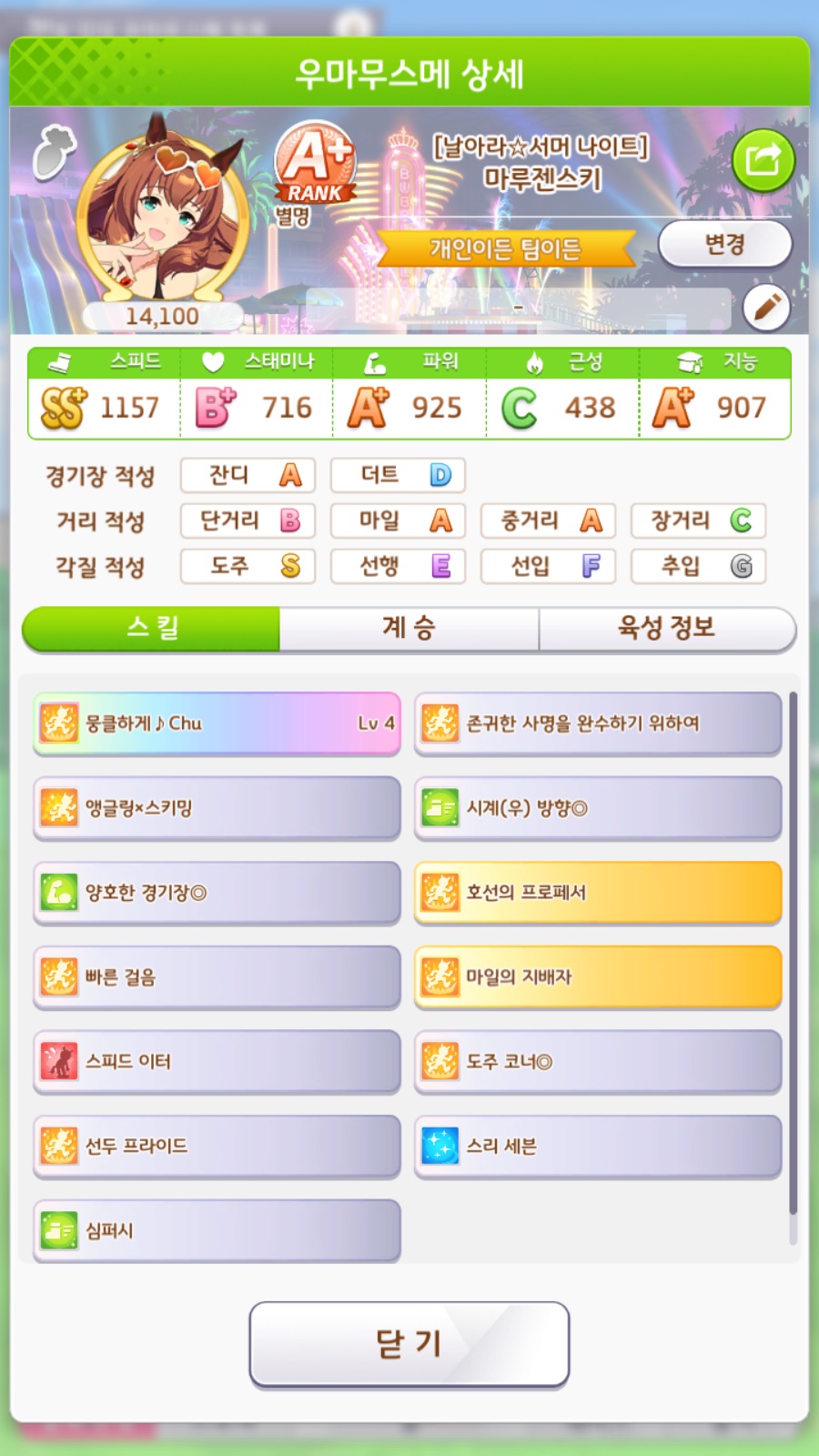
Task: Check the 빠른 걸음 skill description
Action: click(x=217, y=977)
